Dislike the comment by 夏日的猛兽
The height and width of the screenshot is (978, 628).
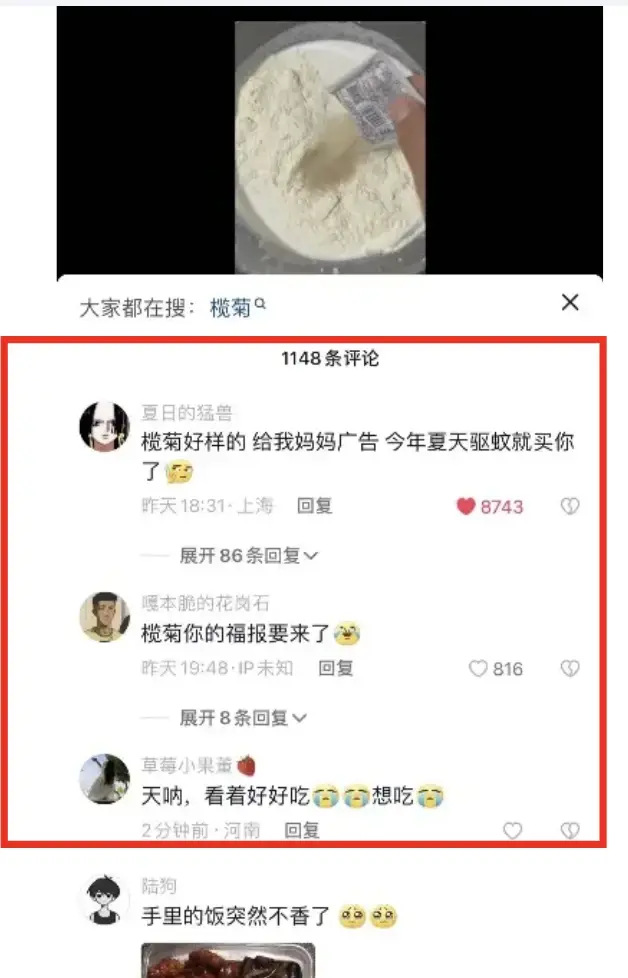(569, 507)
